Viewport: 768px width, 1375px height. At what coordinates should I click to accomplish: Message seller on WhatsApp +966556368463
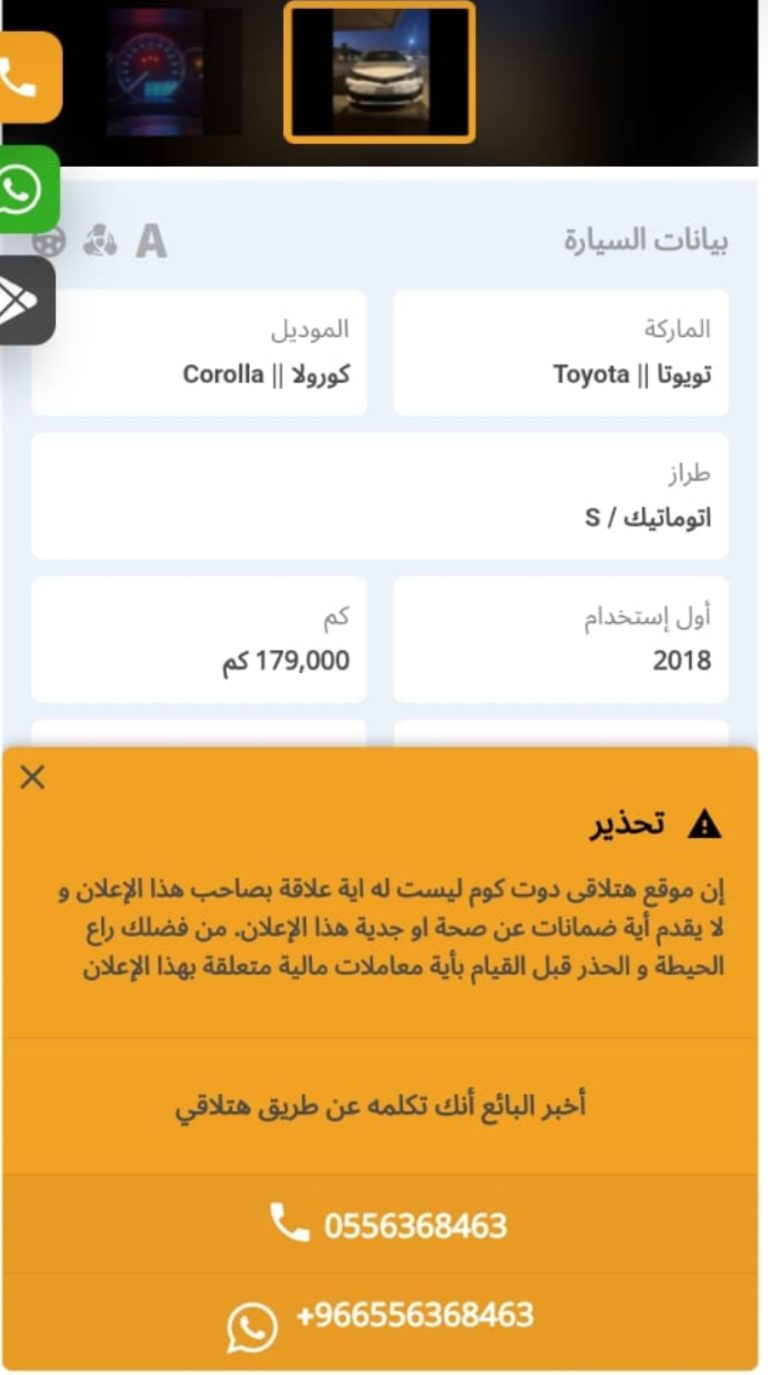(x=380, y=1320)
